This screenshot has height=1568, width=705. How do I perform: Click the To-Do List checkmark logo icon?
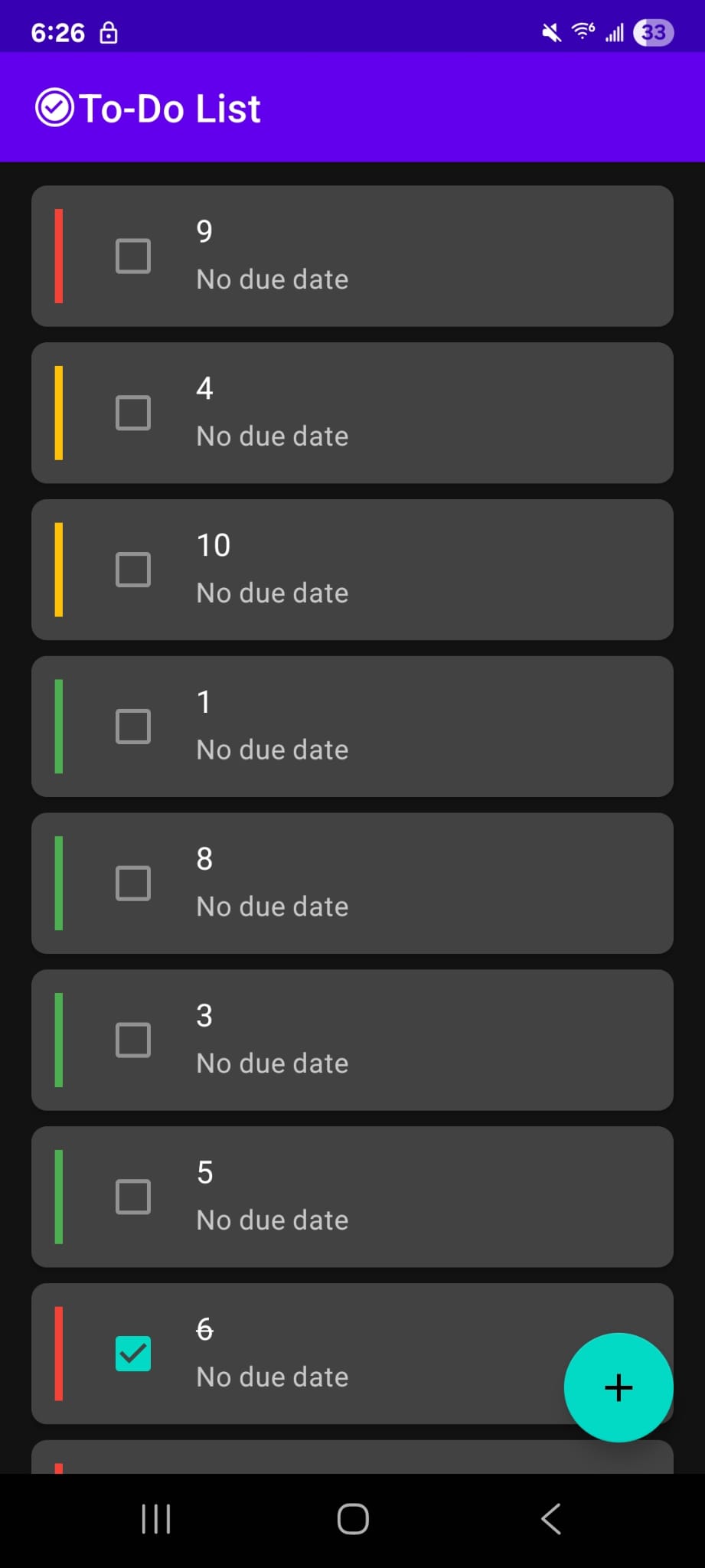tap(54, 108)
